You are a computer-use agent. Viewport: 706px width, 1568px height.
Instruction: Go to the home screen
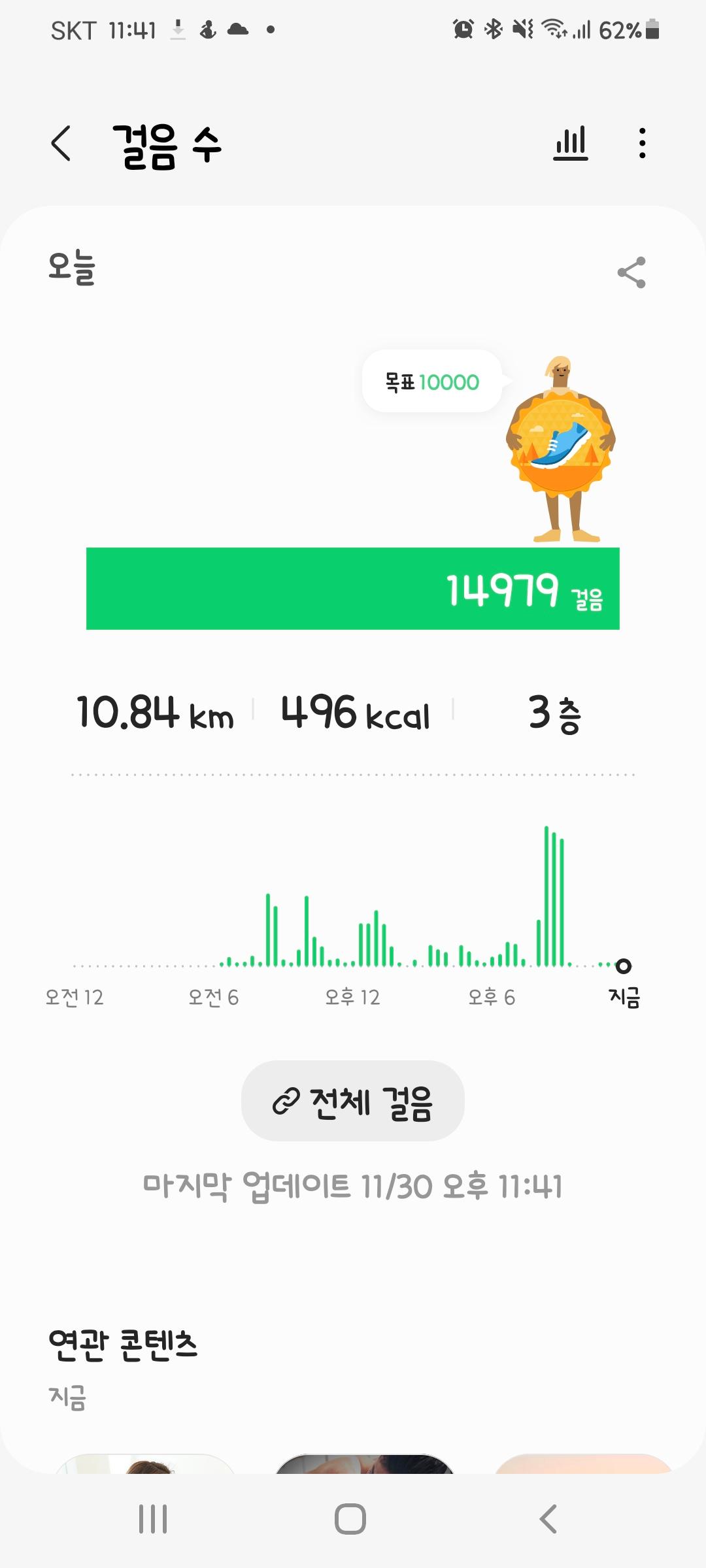pyautogui.click(x=350, y=1518)
